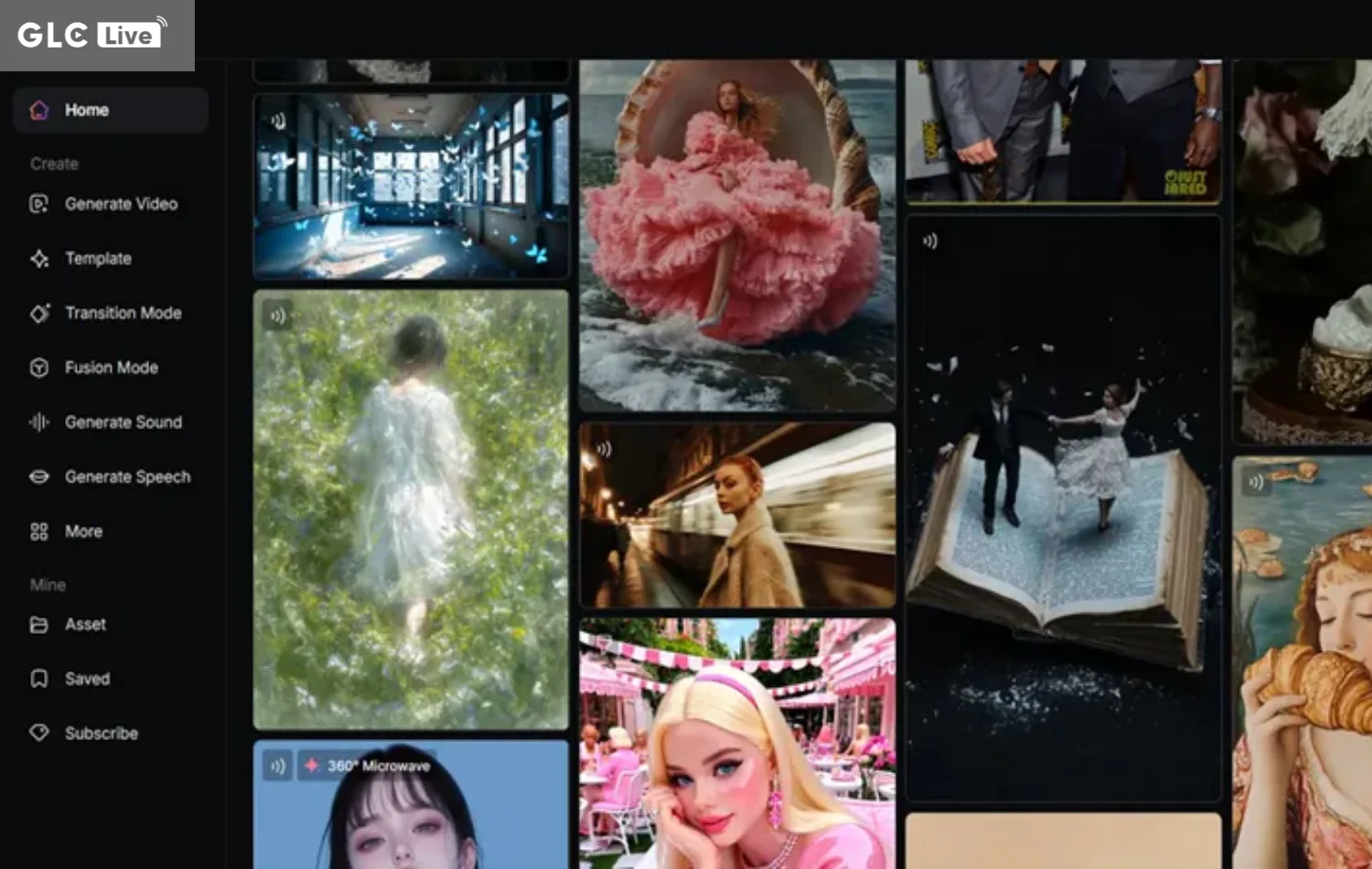
Task: Open Generate Sound
Action: coord(123,423)
